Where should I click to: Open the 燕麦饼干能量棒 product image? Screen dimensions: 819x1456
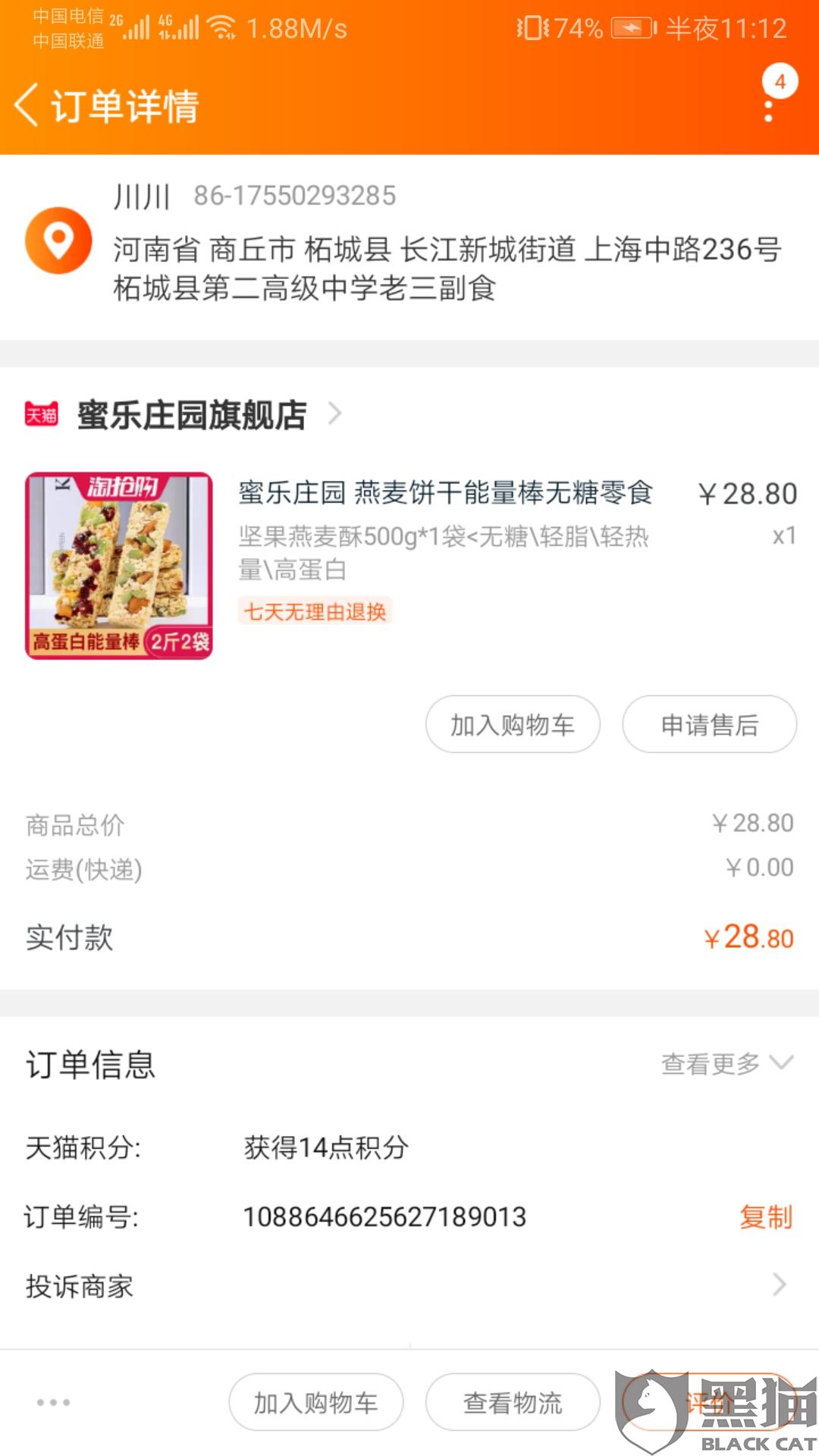point(119,566)
